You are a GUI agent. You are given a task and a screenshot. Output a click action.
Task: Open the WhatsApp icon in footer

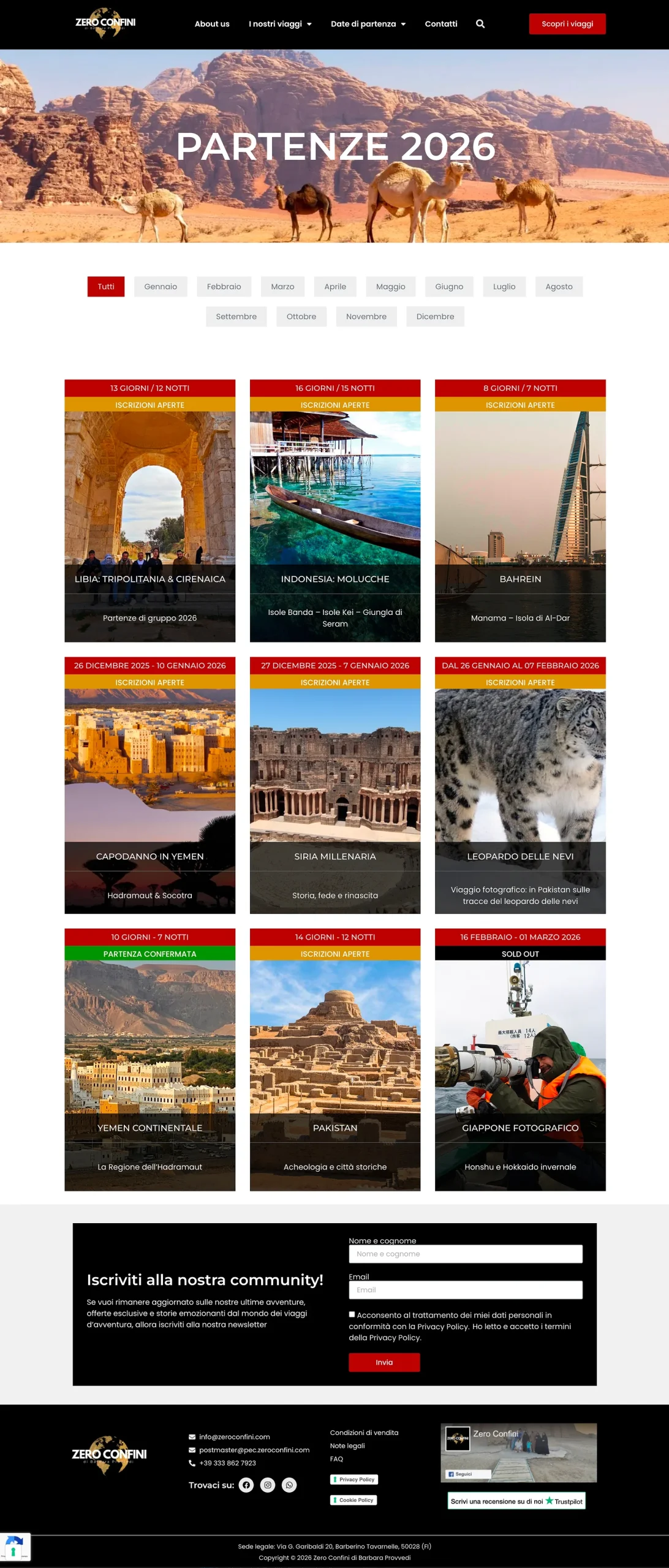click(289, 1485)
